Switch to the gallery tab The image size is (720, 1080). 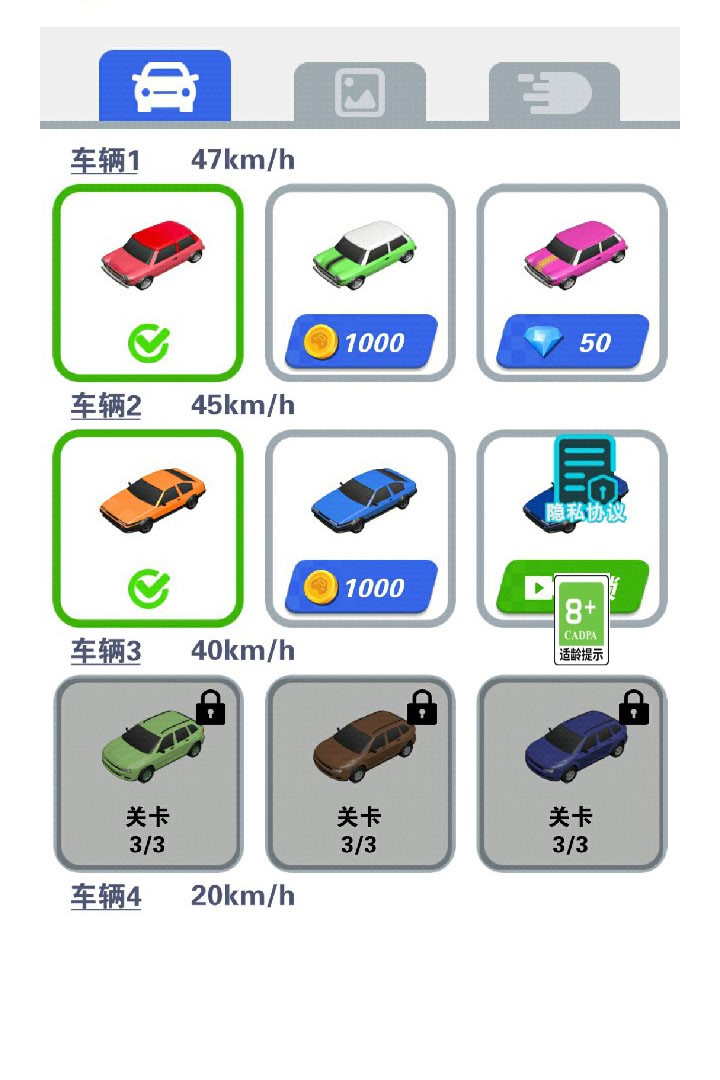tap(360, 90)
